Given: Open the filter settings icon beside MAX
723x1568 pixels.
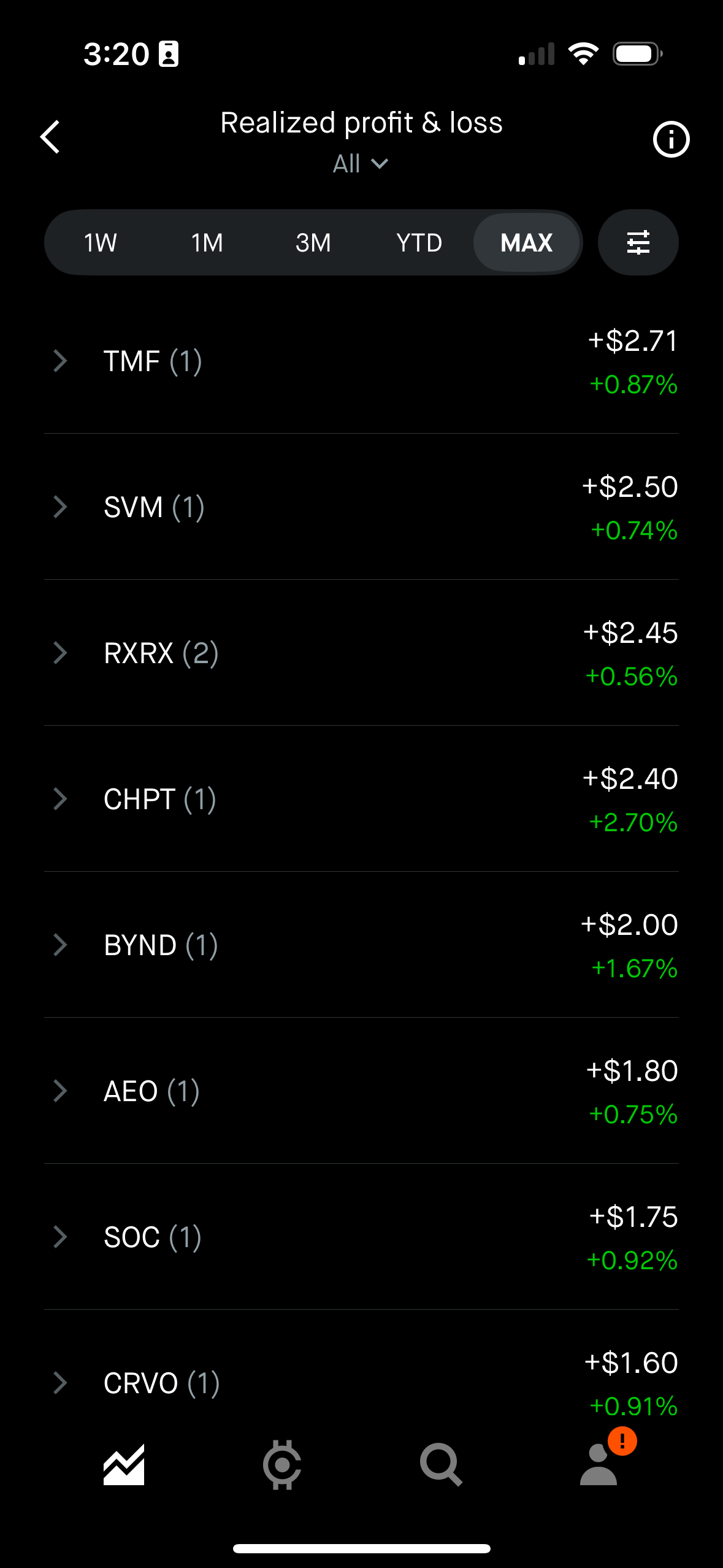Looking at the screenshot, I should click(638, 242).
